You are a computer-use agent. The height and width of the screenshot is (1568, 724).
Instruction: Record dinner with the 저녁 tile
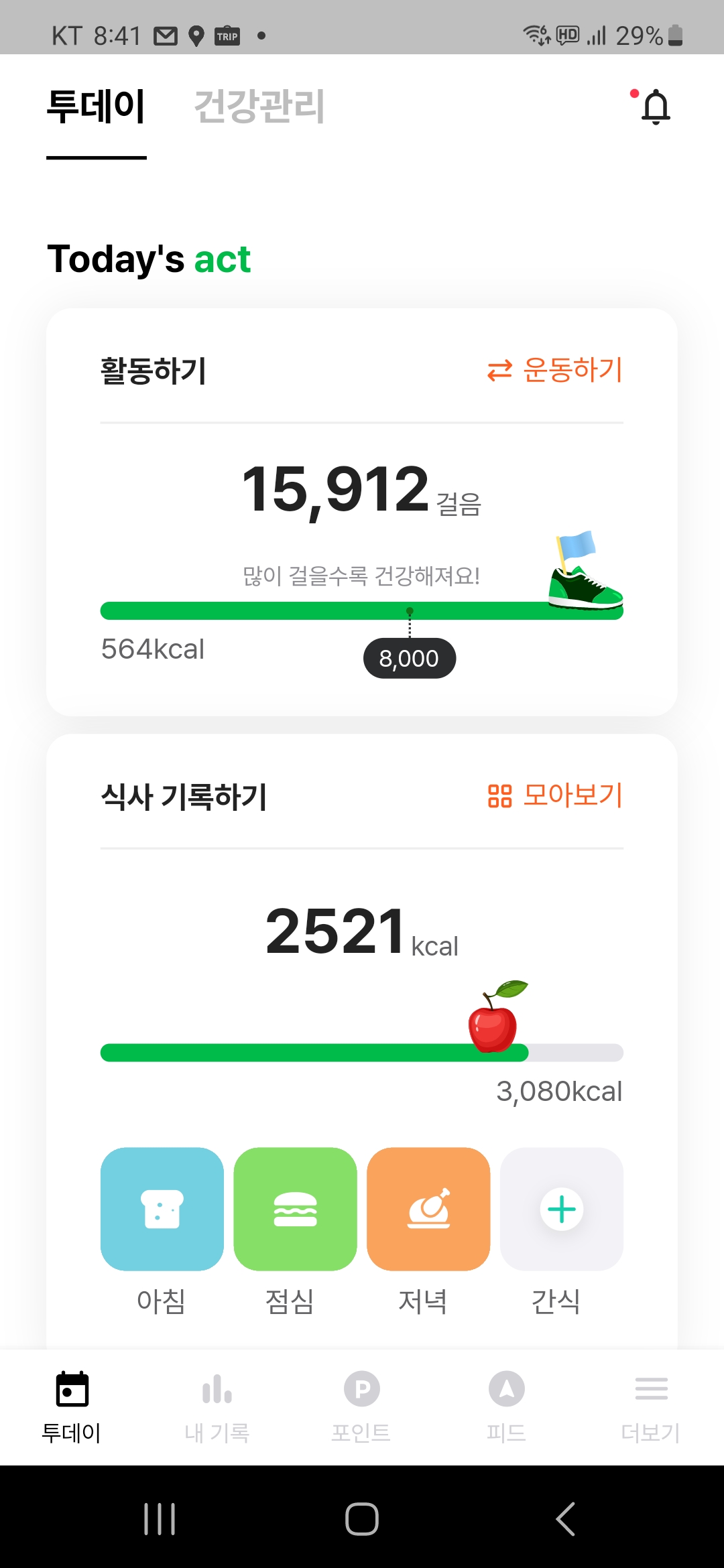point(428,1209)
